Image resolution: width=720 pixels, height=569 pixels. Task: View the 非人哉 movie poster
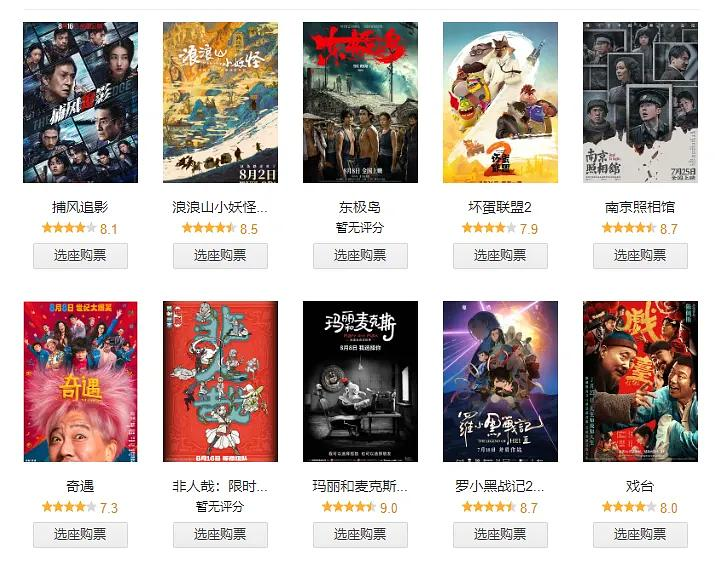point(220,382)
